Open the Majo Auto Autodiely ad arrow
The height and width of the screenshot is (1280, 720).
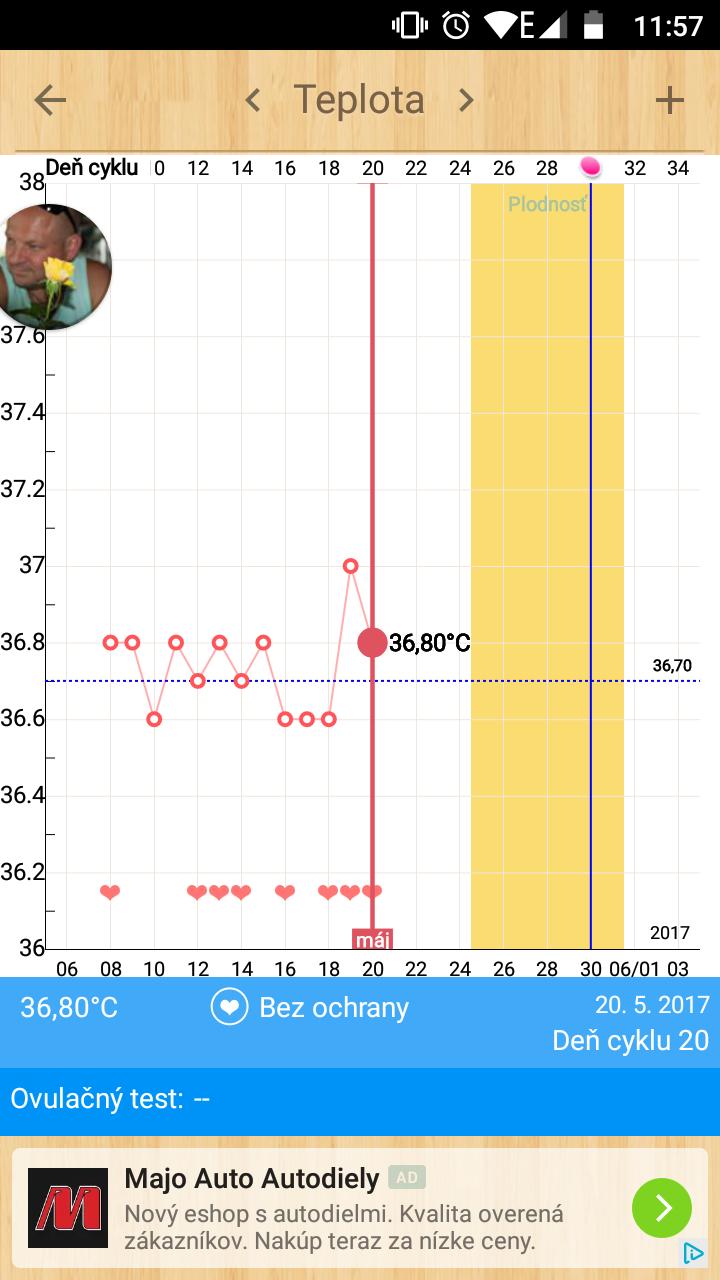[x=661, y=1208]
